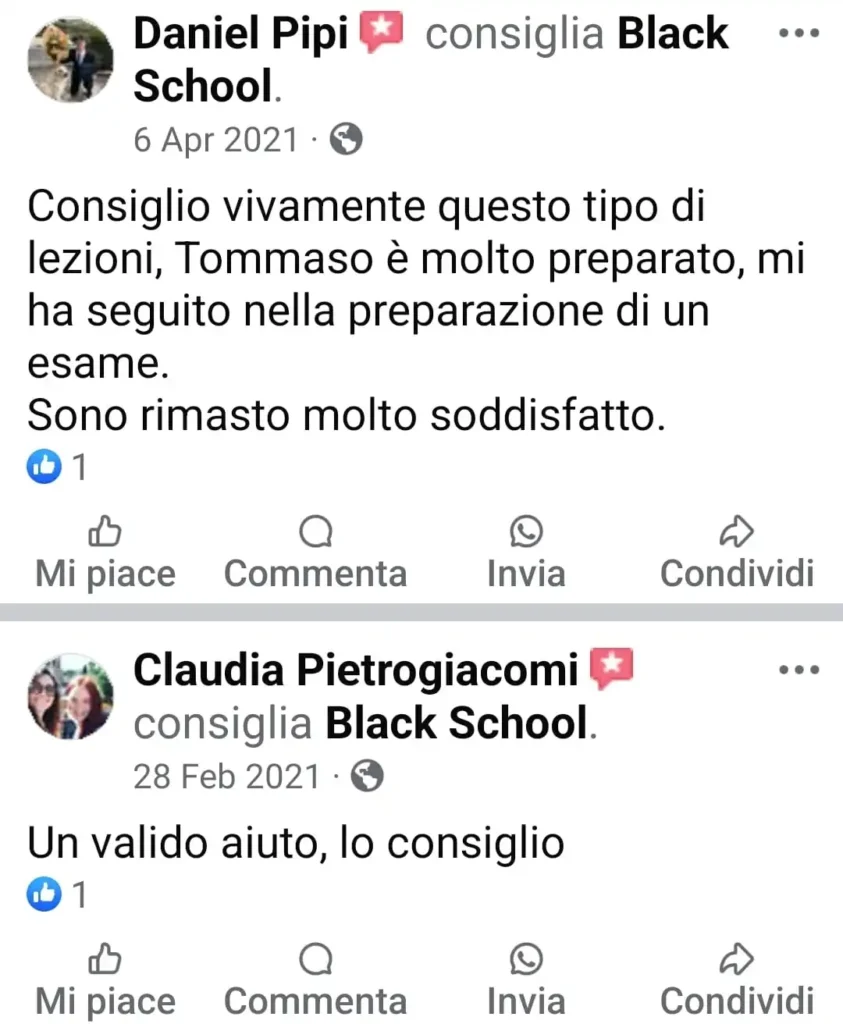Comment on Daniel Pipi's review

click(315, 553)
